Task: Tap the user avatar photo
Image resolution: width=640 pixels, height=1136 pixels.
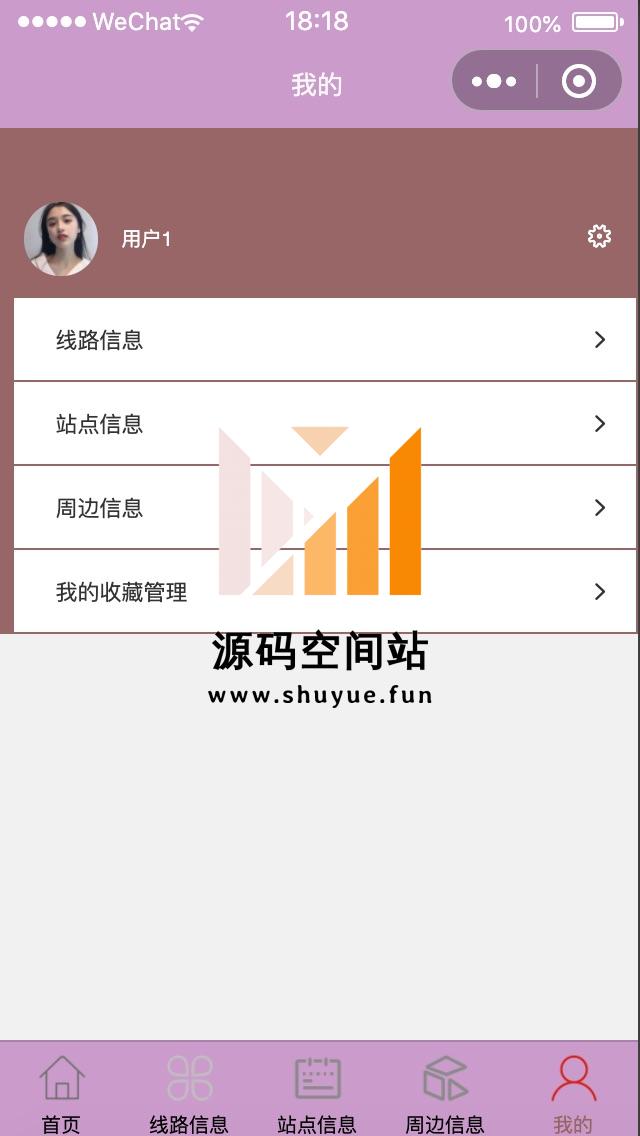Action: point(61,239)
